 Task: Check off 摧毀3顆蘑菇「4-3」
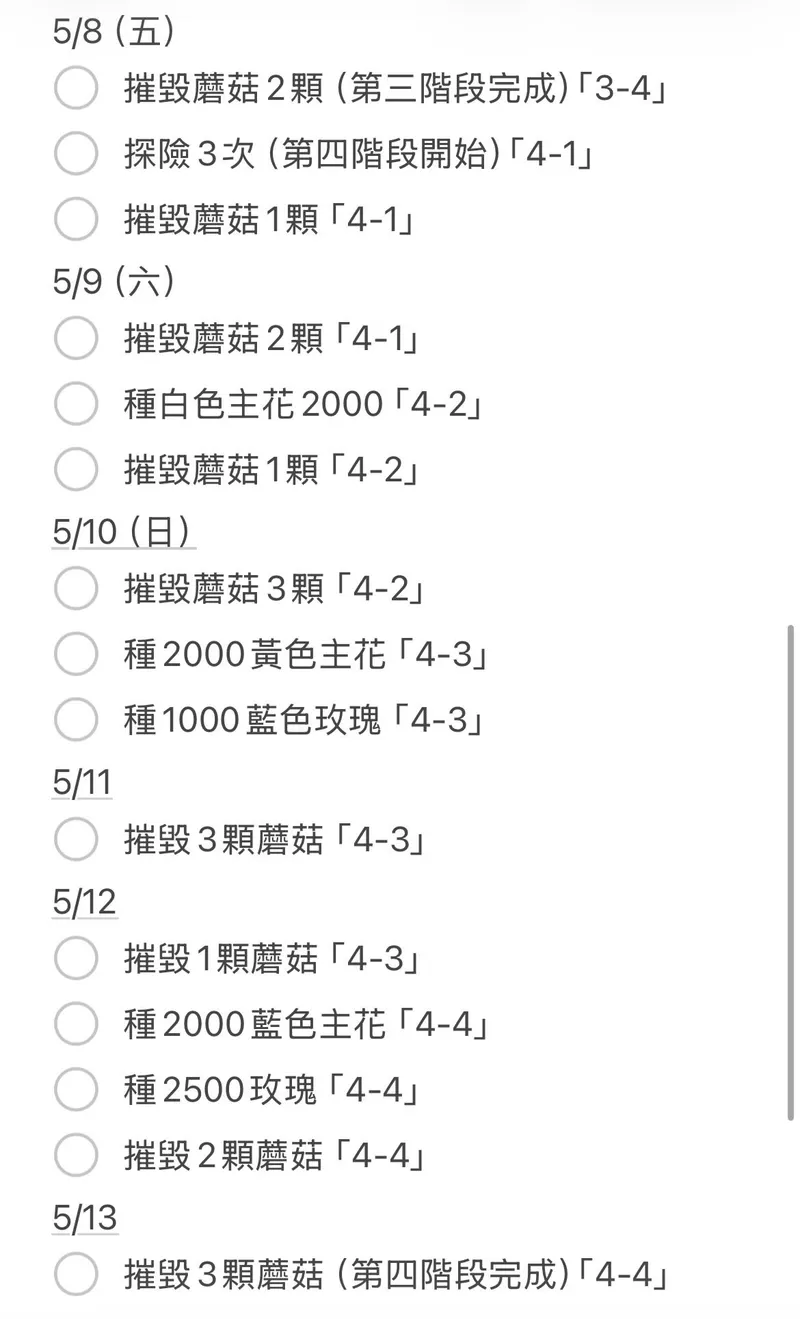pos(76,840)
